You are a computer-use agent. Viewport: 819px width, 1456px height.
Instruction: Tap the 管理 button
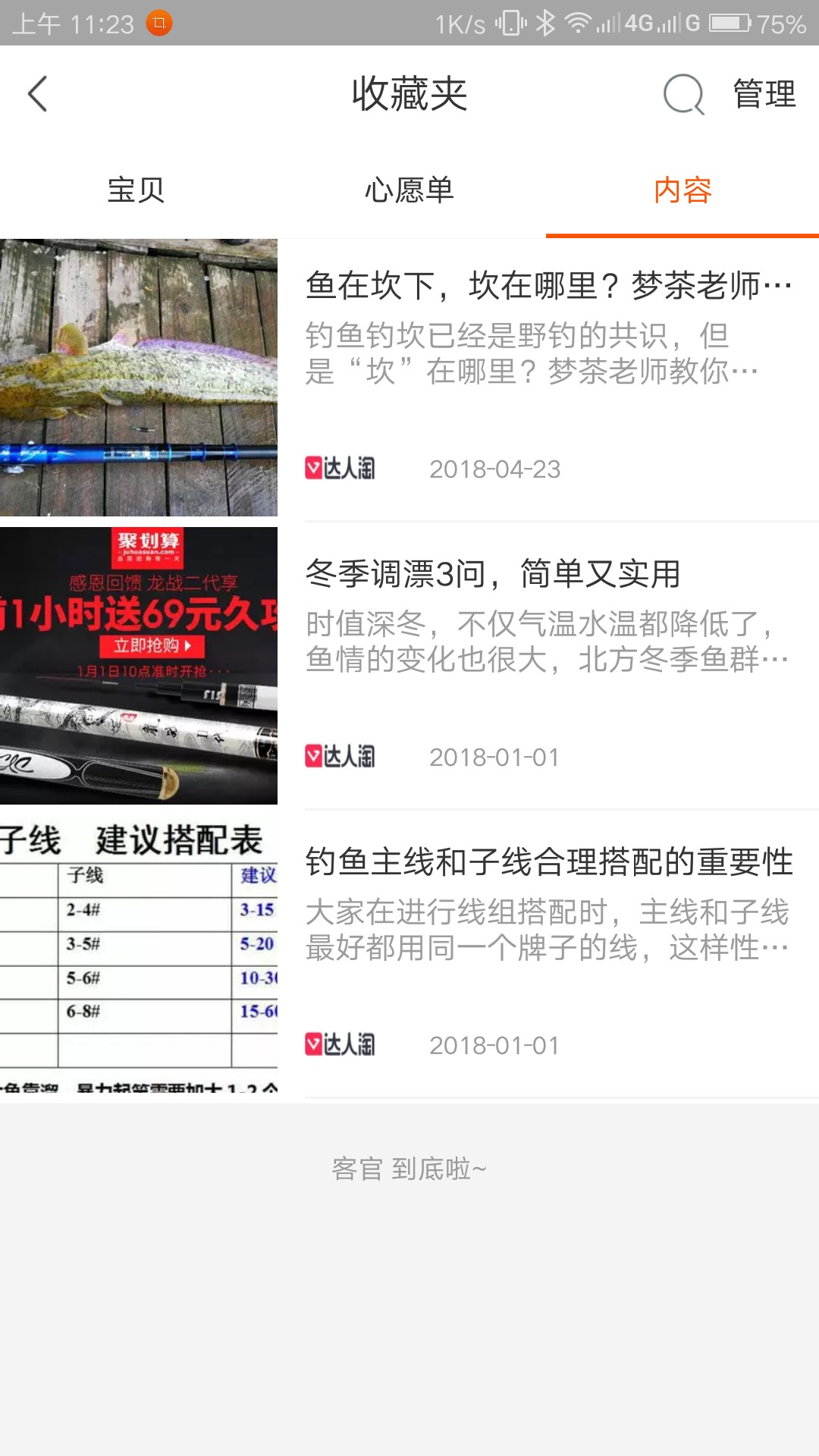tap(764, 94)
